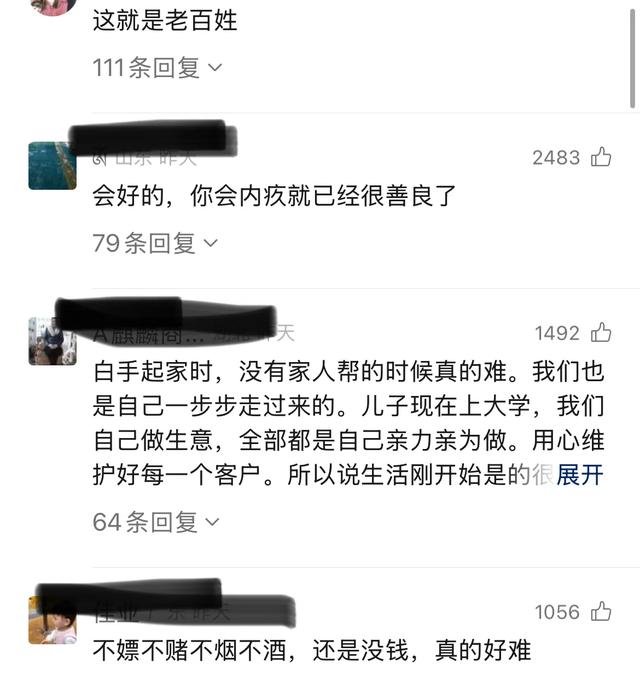Like the comment with 1056 likes
Screen dimensions: 640x676
point(601,612)
